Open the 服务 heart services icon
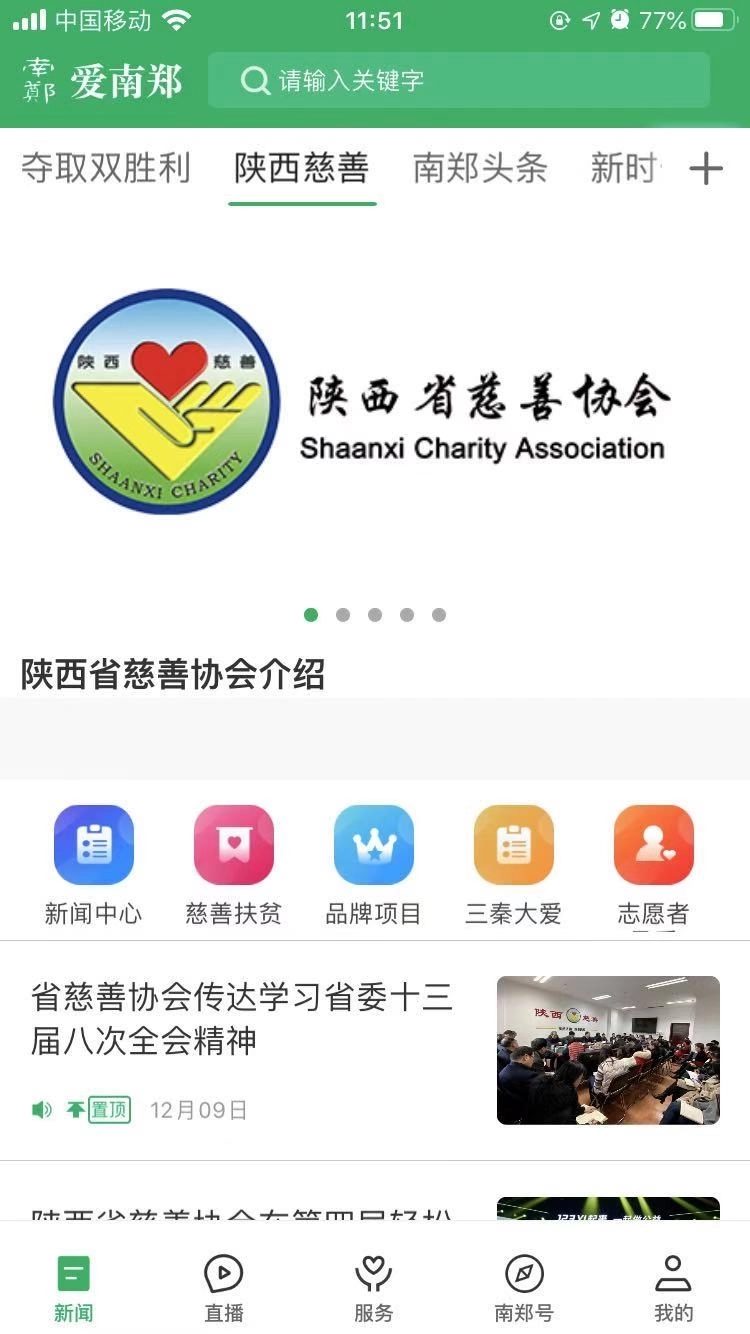This screenshot has height=1334, width=750. click(x=373, y=1285)
